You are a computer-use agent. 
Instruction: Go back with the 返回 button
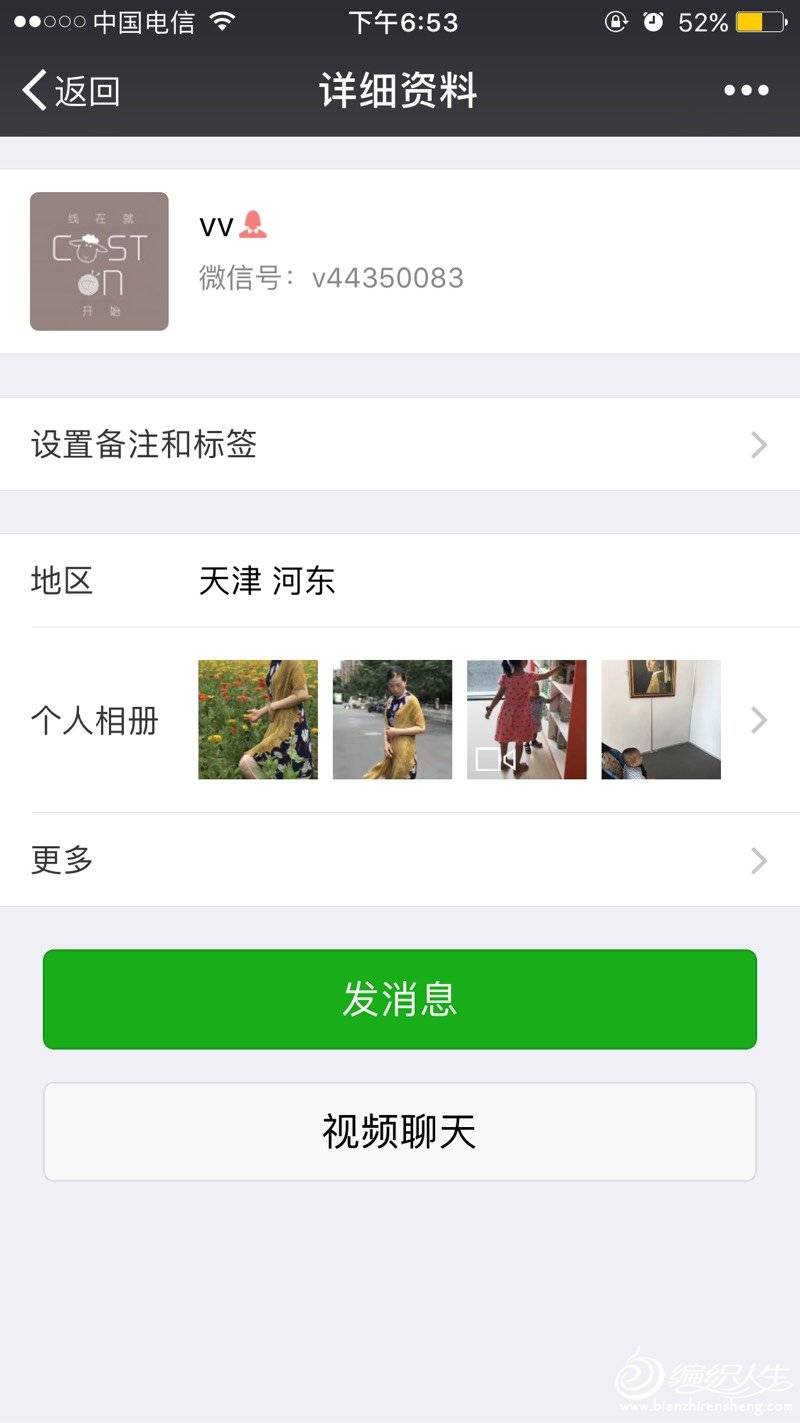[x=70, y=91]
